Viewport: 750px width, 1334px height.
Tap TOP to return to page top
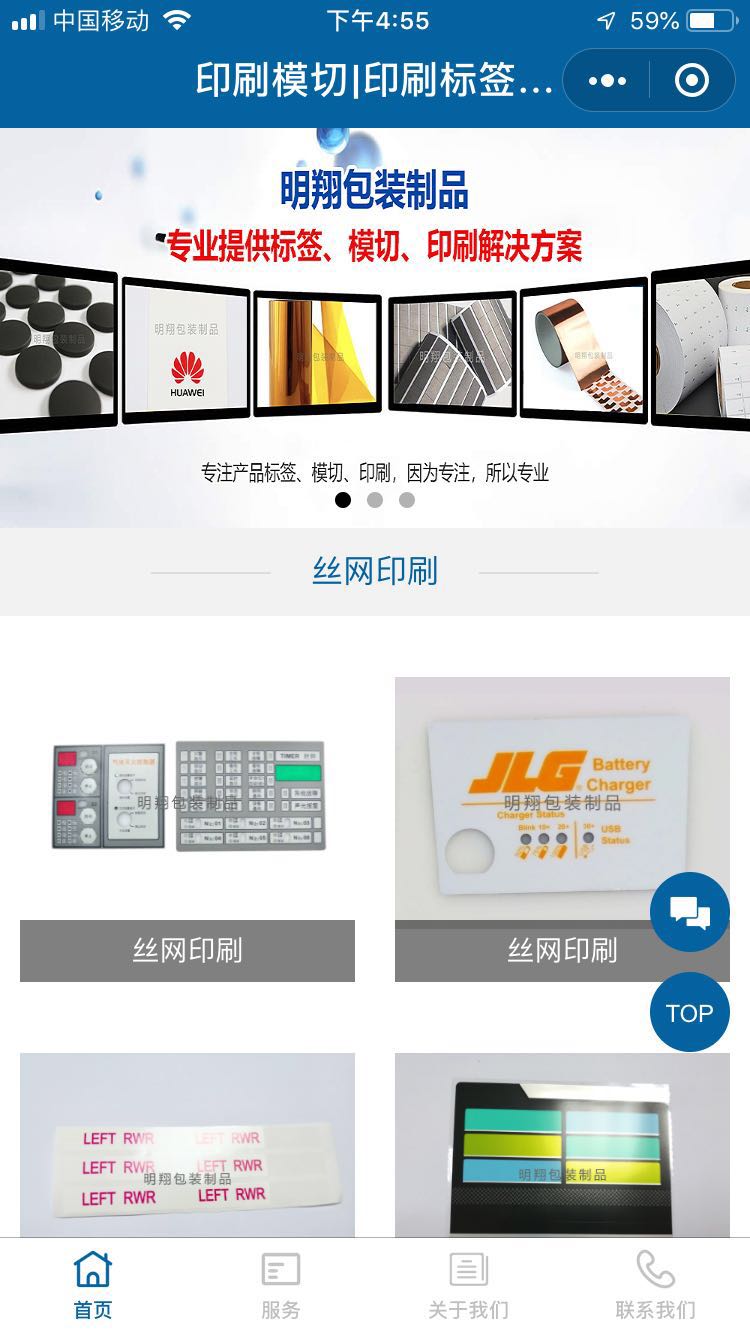[x=690, y=1012]
